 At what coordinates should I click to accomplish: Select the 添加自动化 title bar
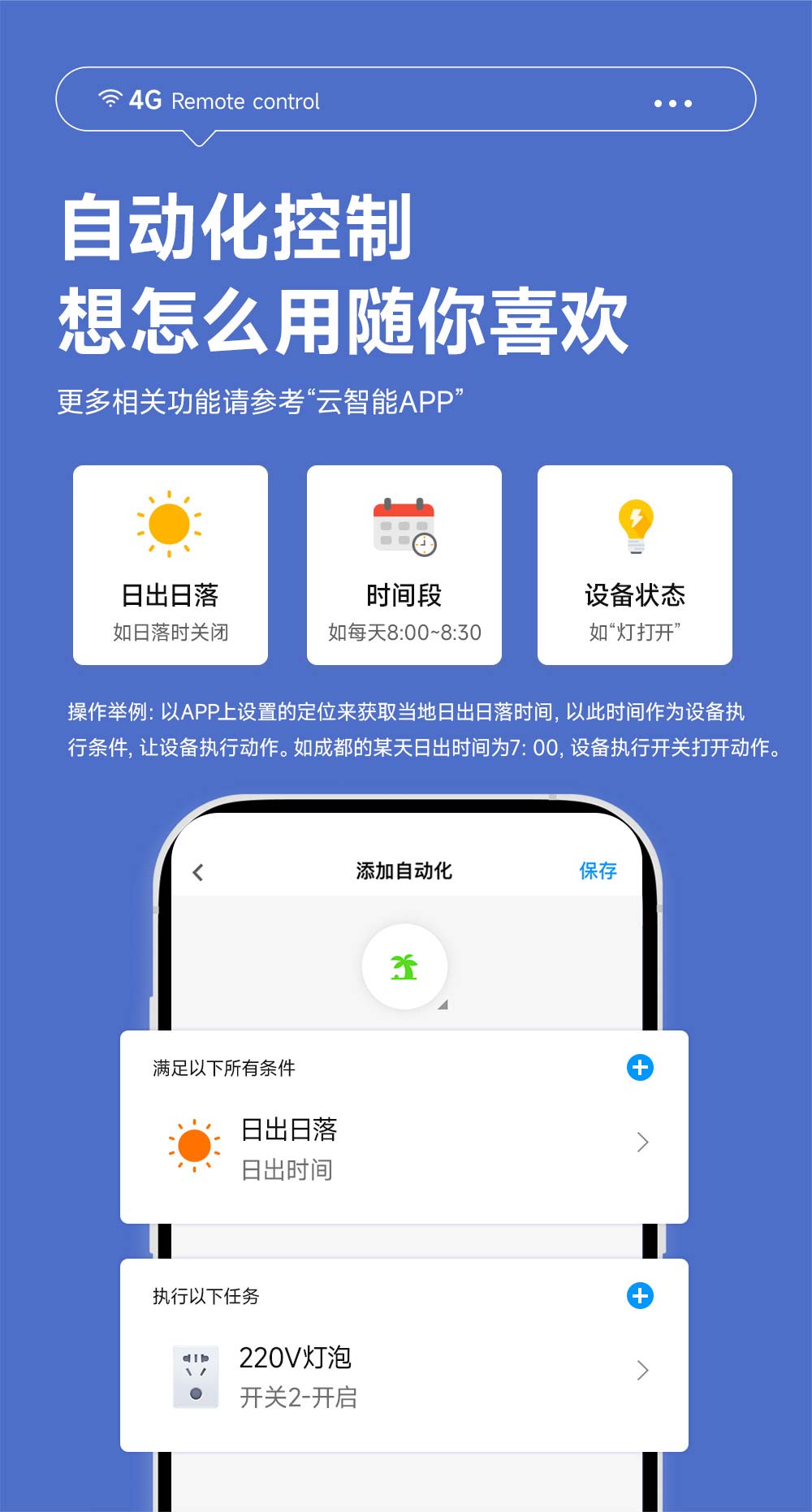404,870
